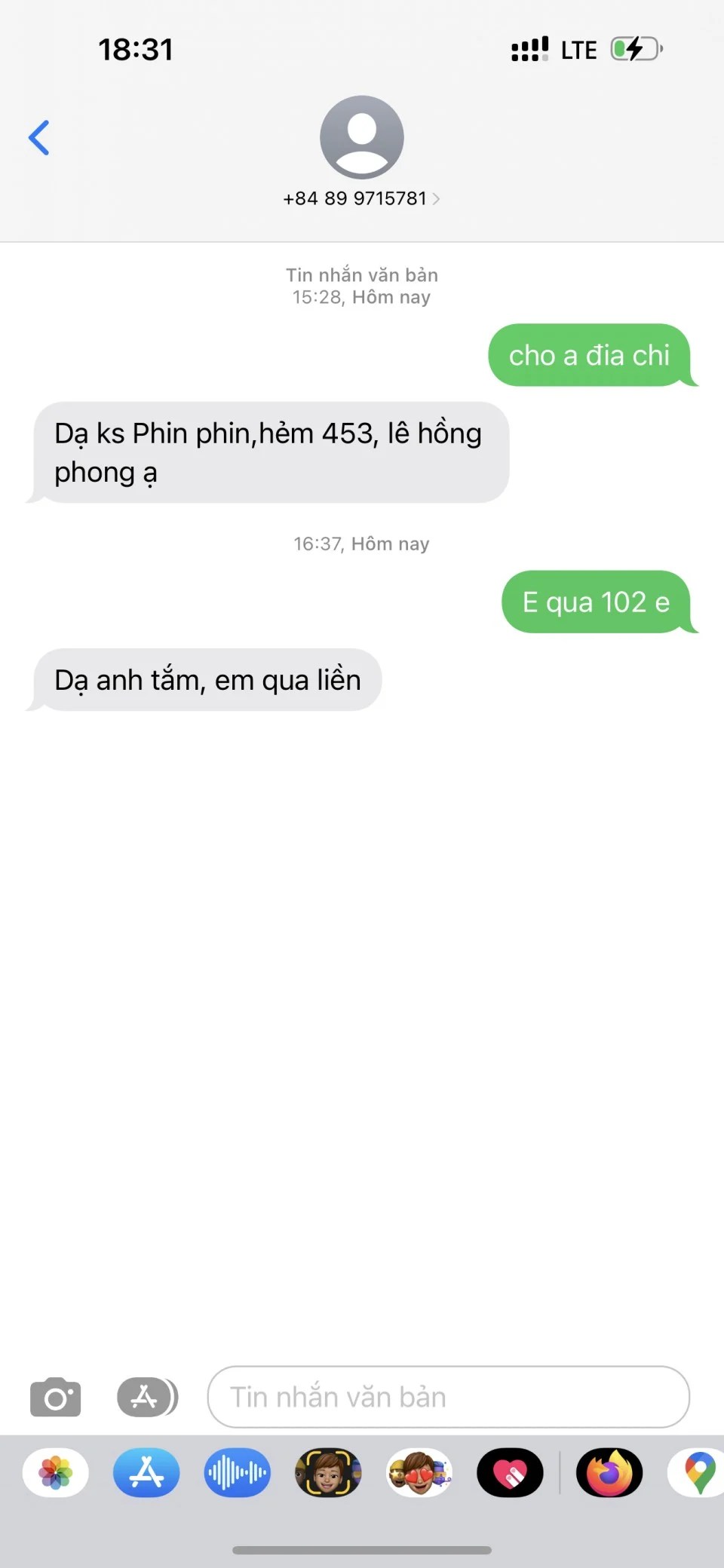724x1568 pixels.
Task: Open Digital Touch heart icon
Action: [510, 1472]
